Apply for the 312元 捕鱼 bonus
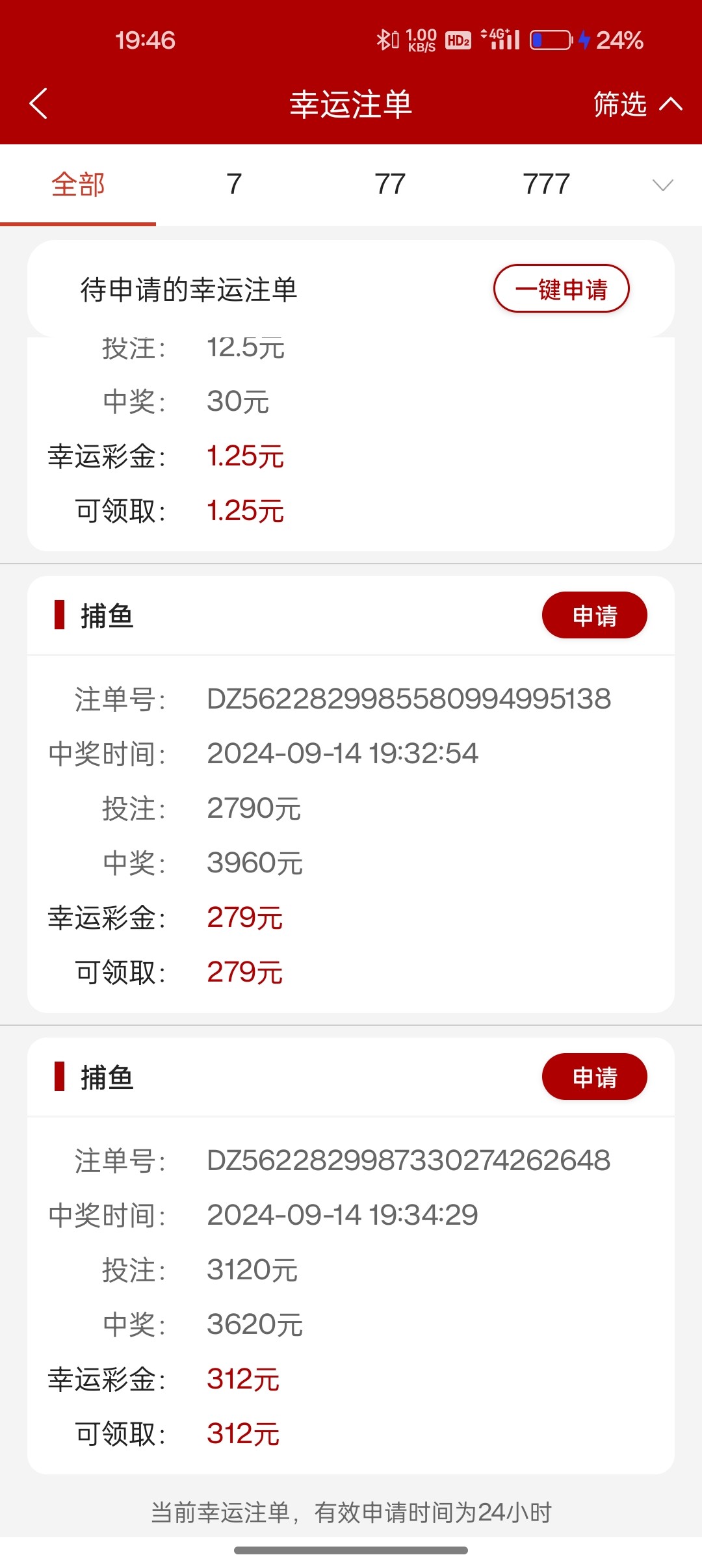Viewport: 702px width, 1568px height. pyautogui.click(x=594, y=1077)
